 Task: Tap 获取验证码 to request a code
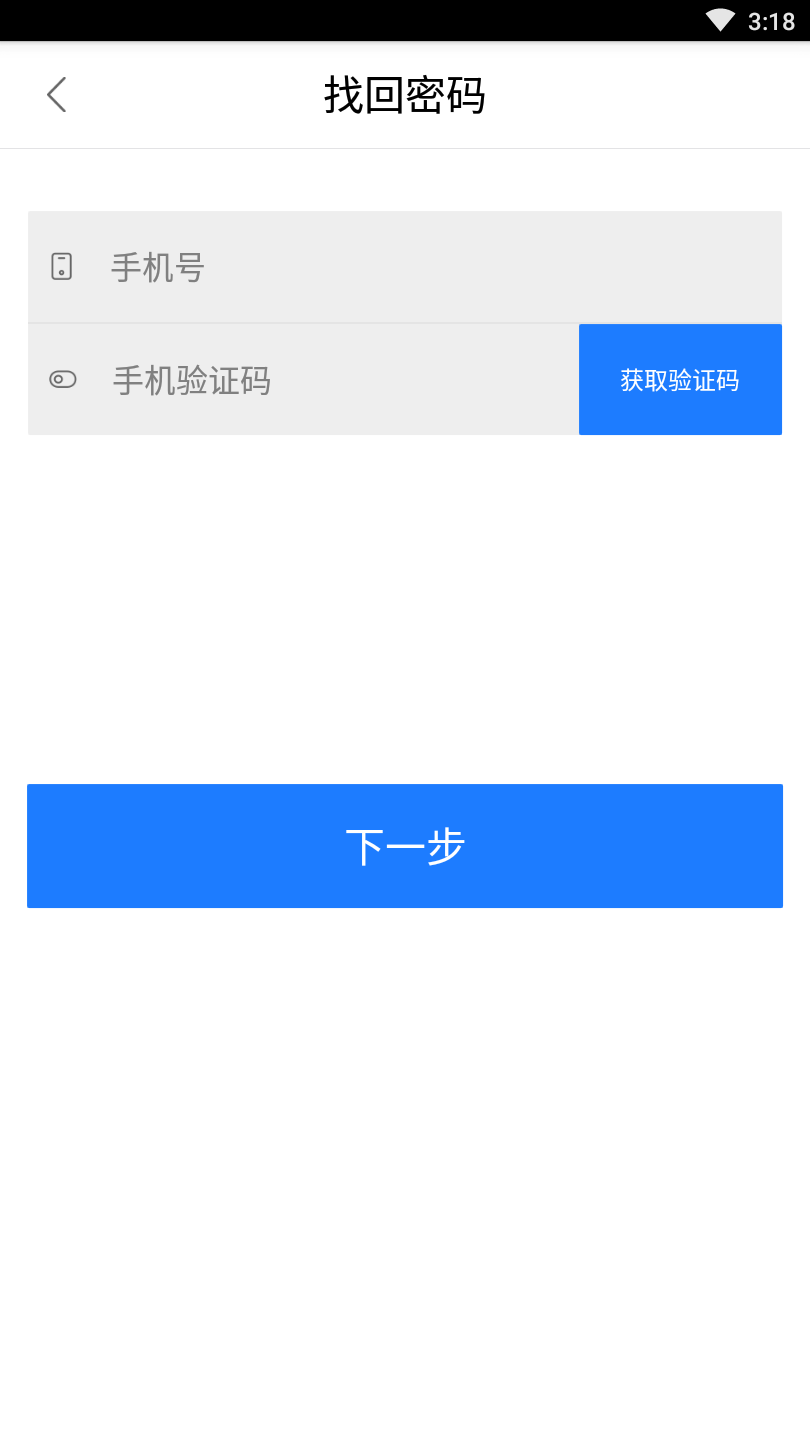coord(680,380)
